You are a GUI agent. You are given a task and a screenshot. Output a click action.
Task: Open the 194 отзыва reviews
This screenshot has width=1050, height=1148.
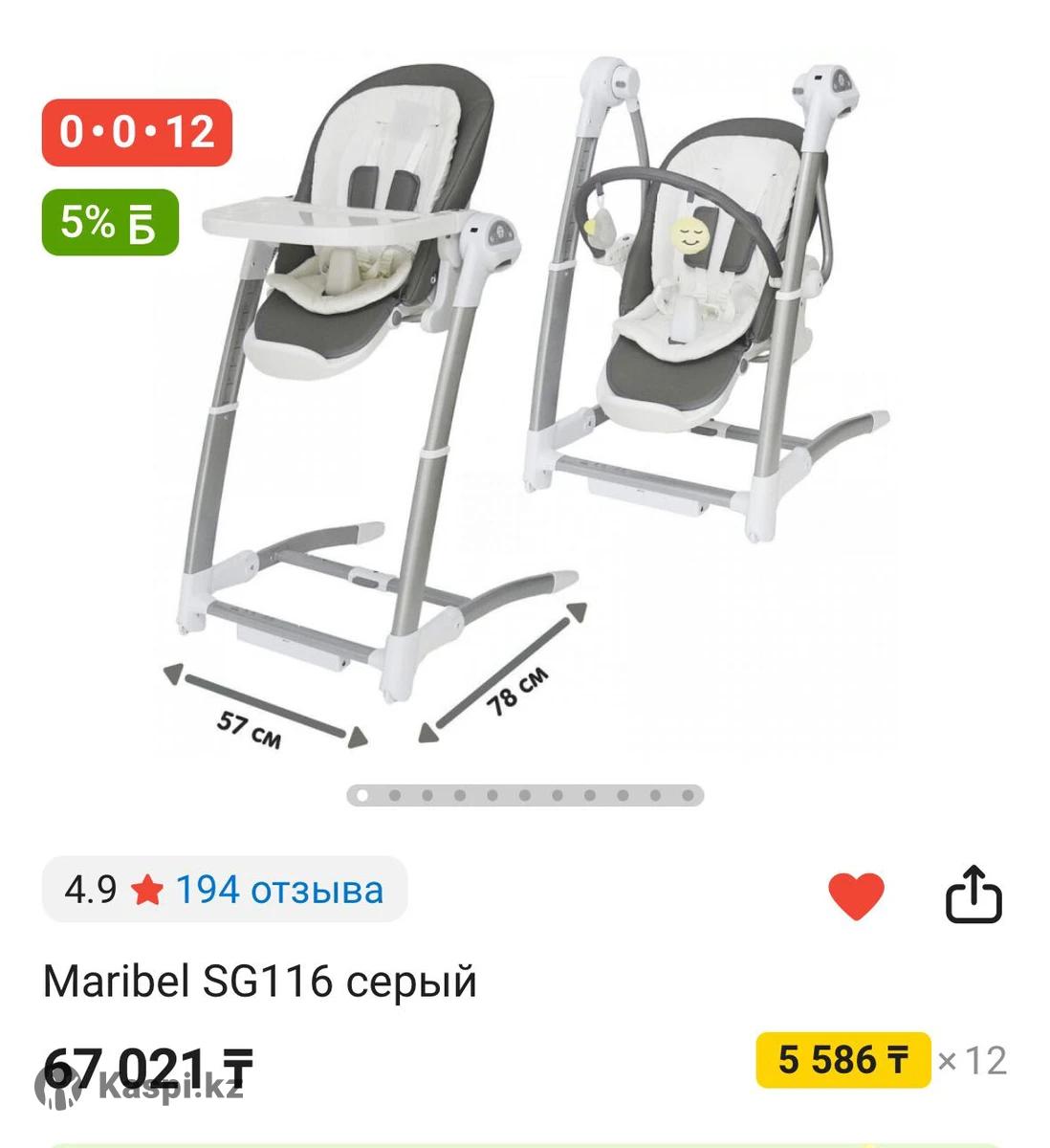[x=278, y=890]
